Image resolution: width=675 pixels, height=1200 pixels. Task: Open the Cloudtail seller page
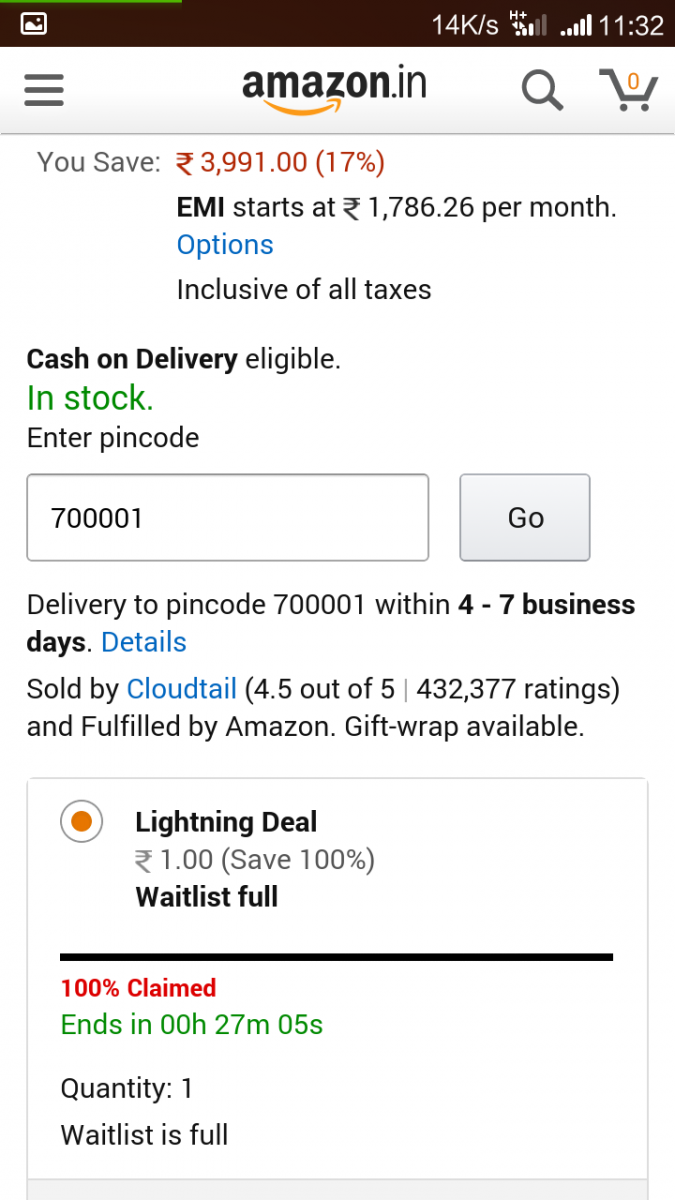181,689
